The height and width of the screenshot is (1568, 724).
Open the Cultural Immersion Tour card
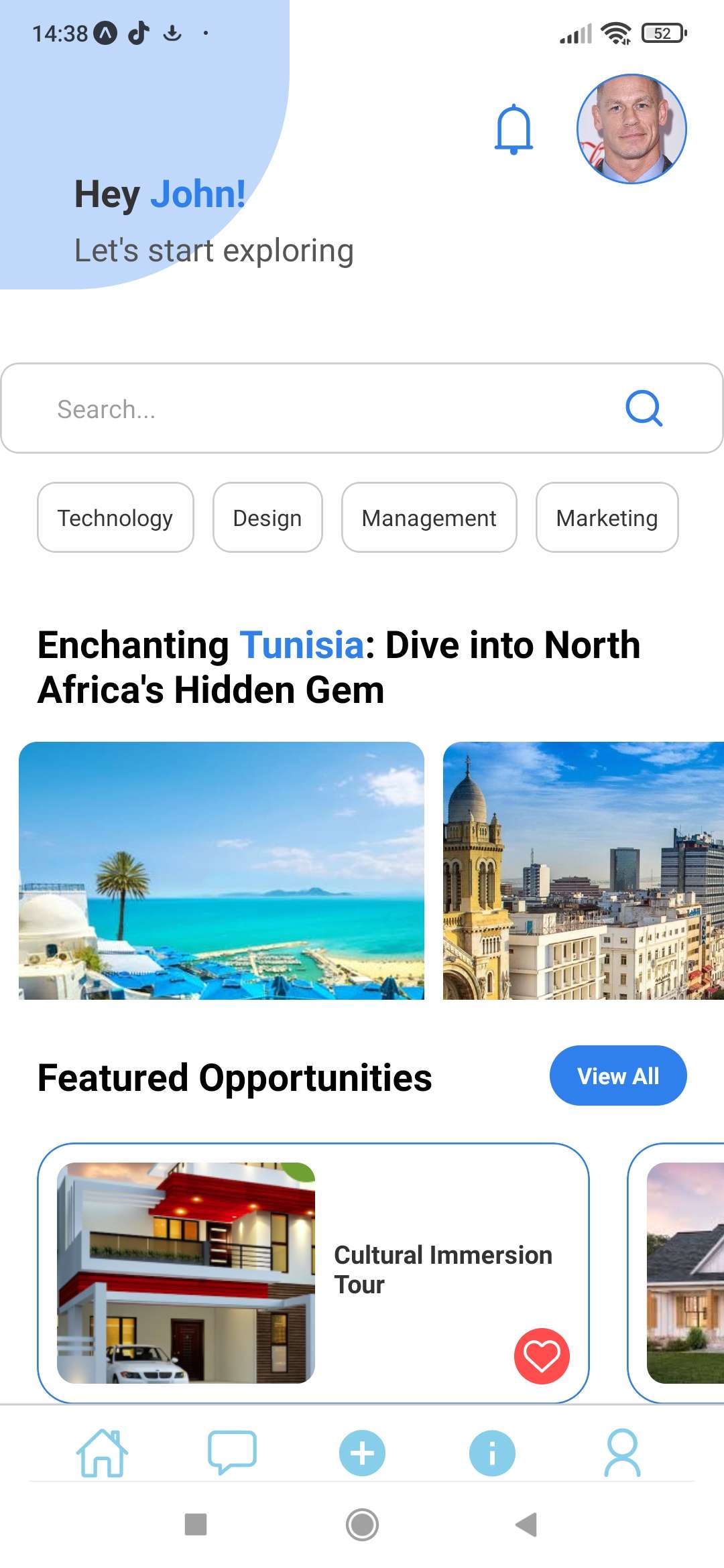[x=313, y=1273]
